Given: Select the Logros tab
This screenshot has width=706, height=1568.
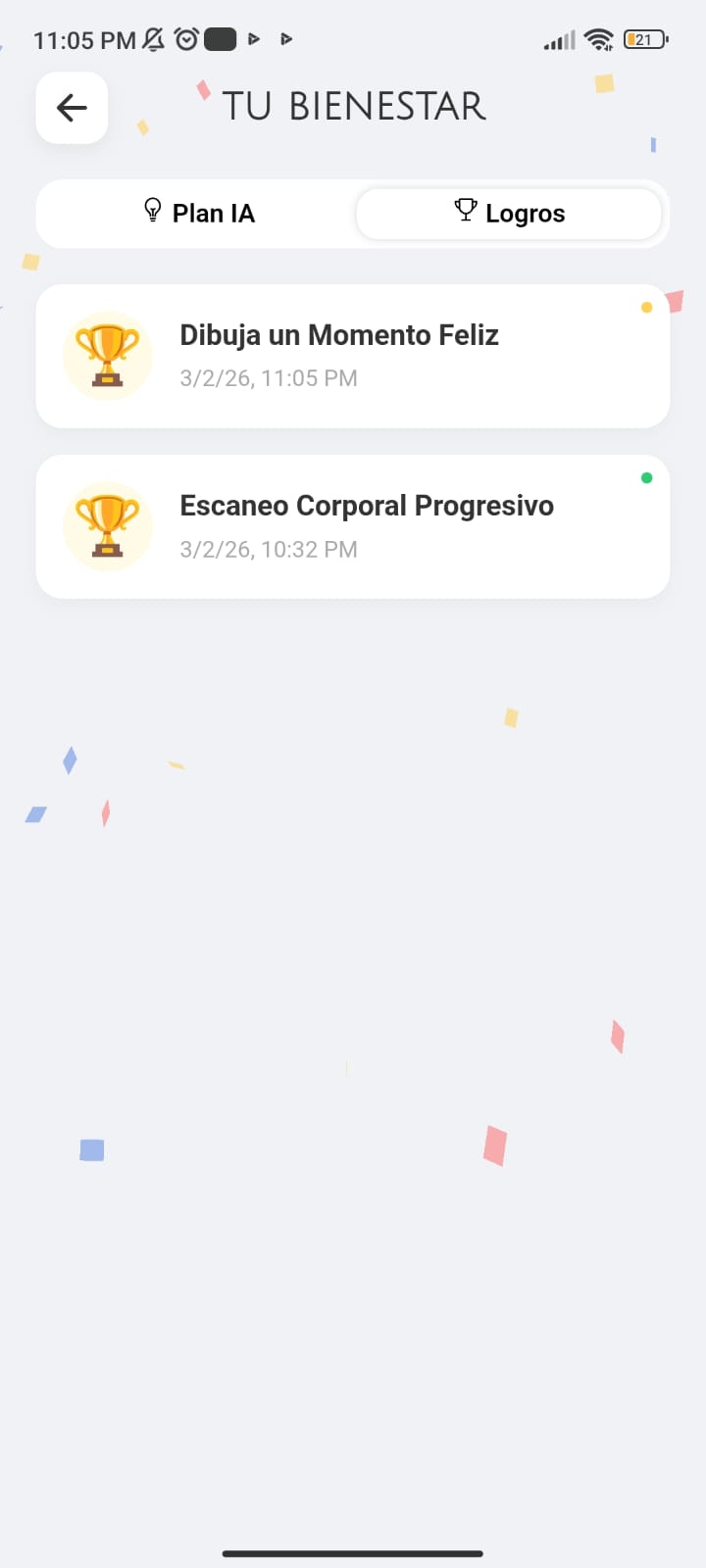Looking at the screenshot, I should (509, 214).
